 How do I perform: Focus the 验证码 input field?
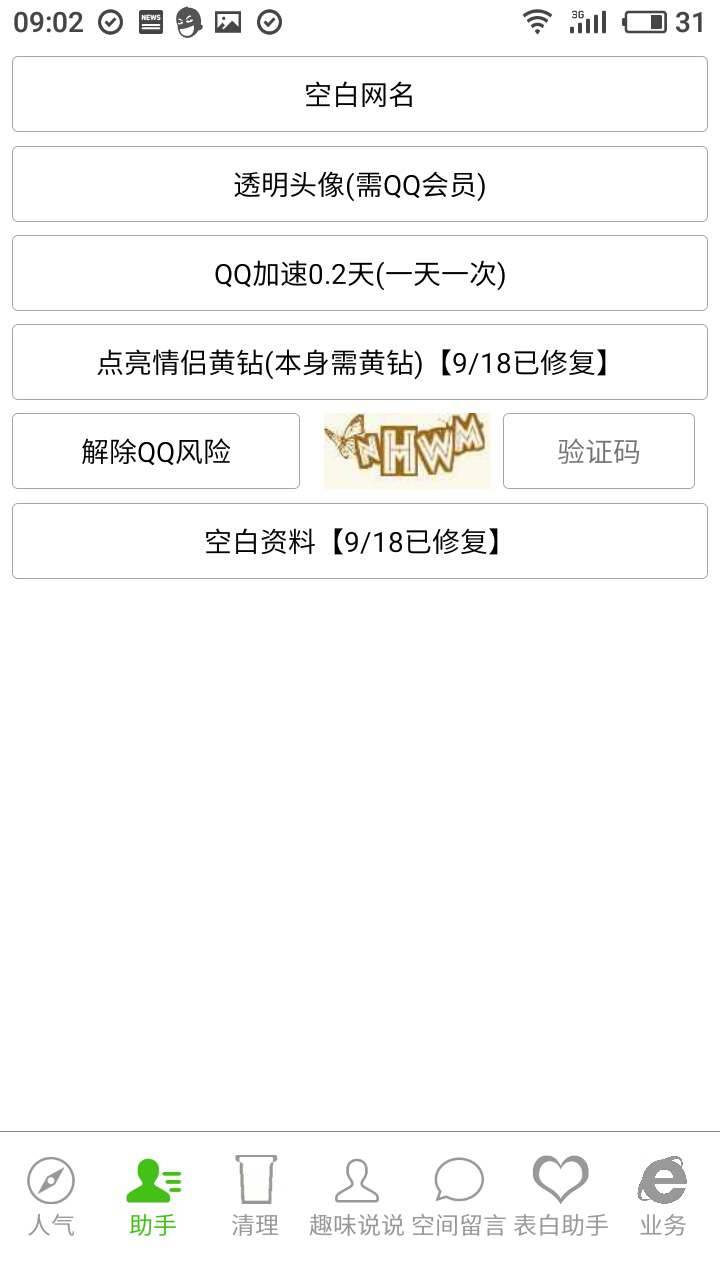[598, 451]
